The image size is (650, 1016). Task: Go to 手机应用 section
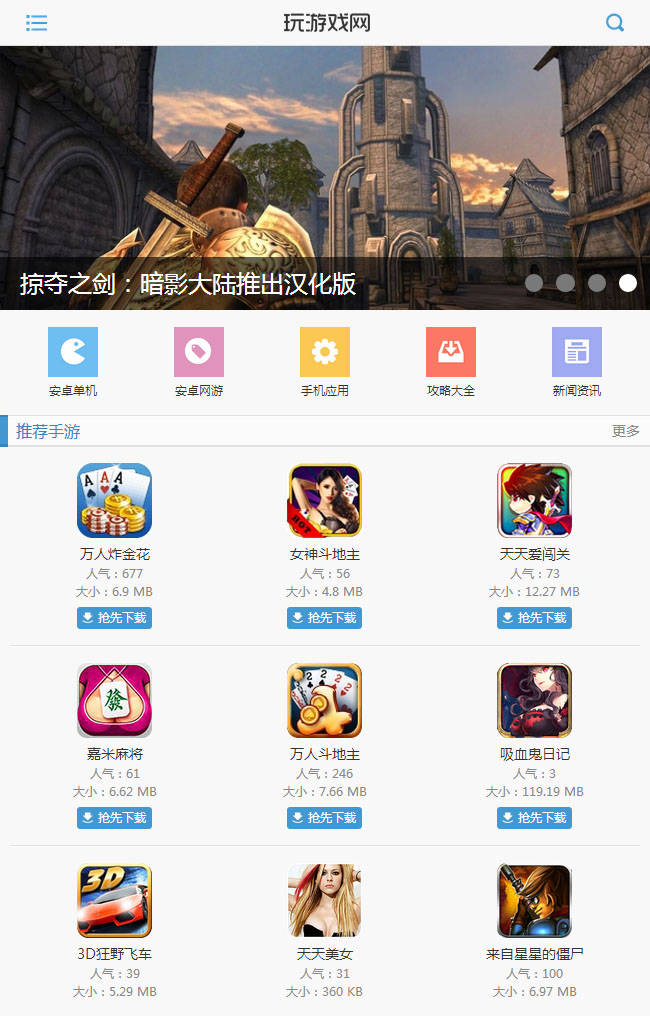[x=325, y=362]
